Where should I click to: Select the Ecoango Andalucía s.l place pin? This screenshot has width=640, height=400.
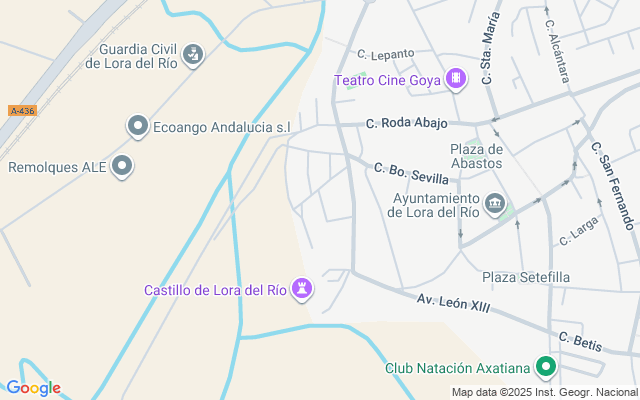(137, 127)
